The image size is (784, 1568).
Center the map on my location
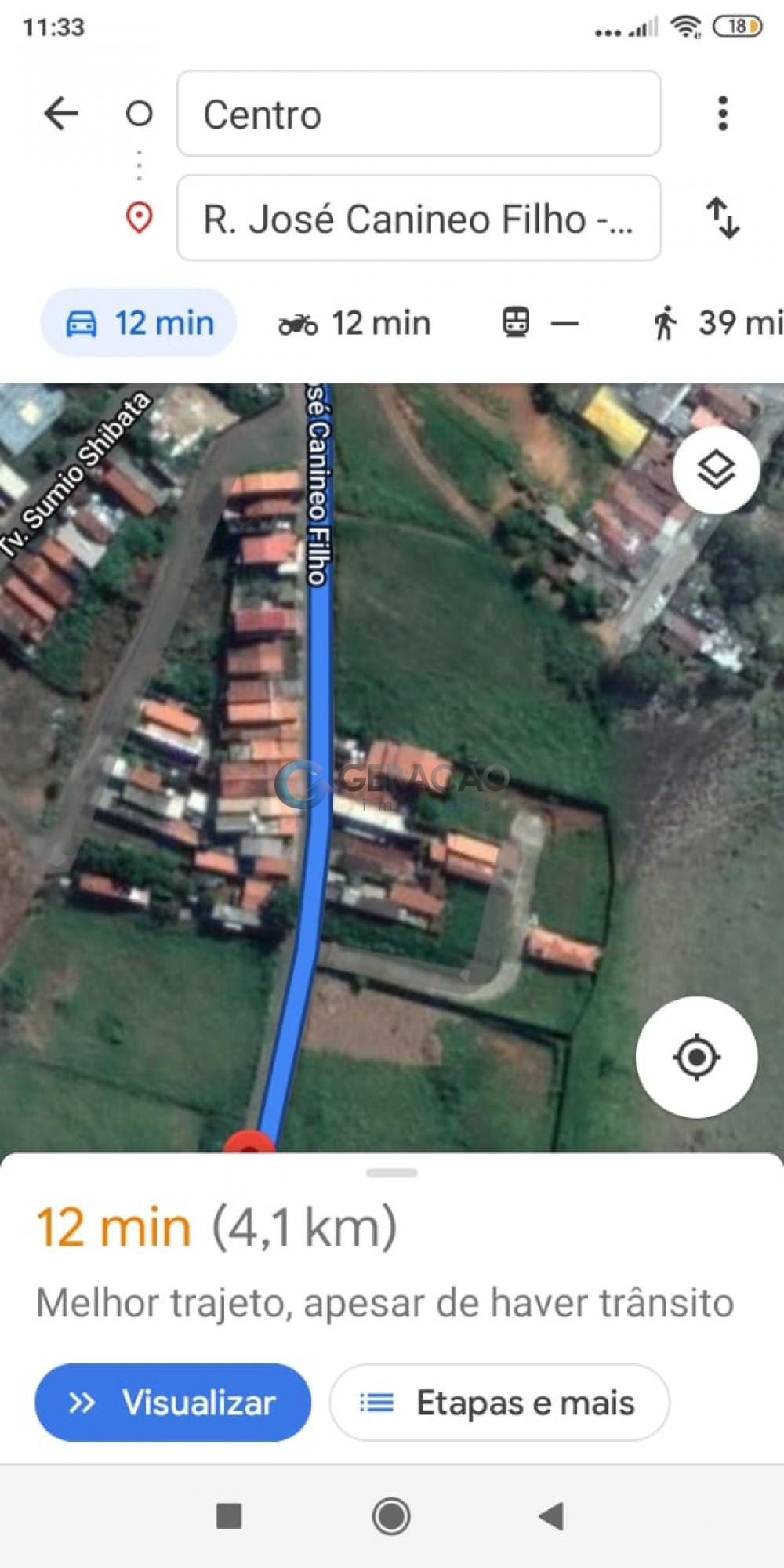[x=696, y=1057]
